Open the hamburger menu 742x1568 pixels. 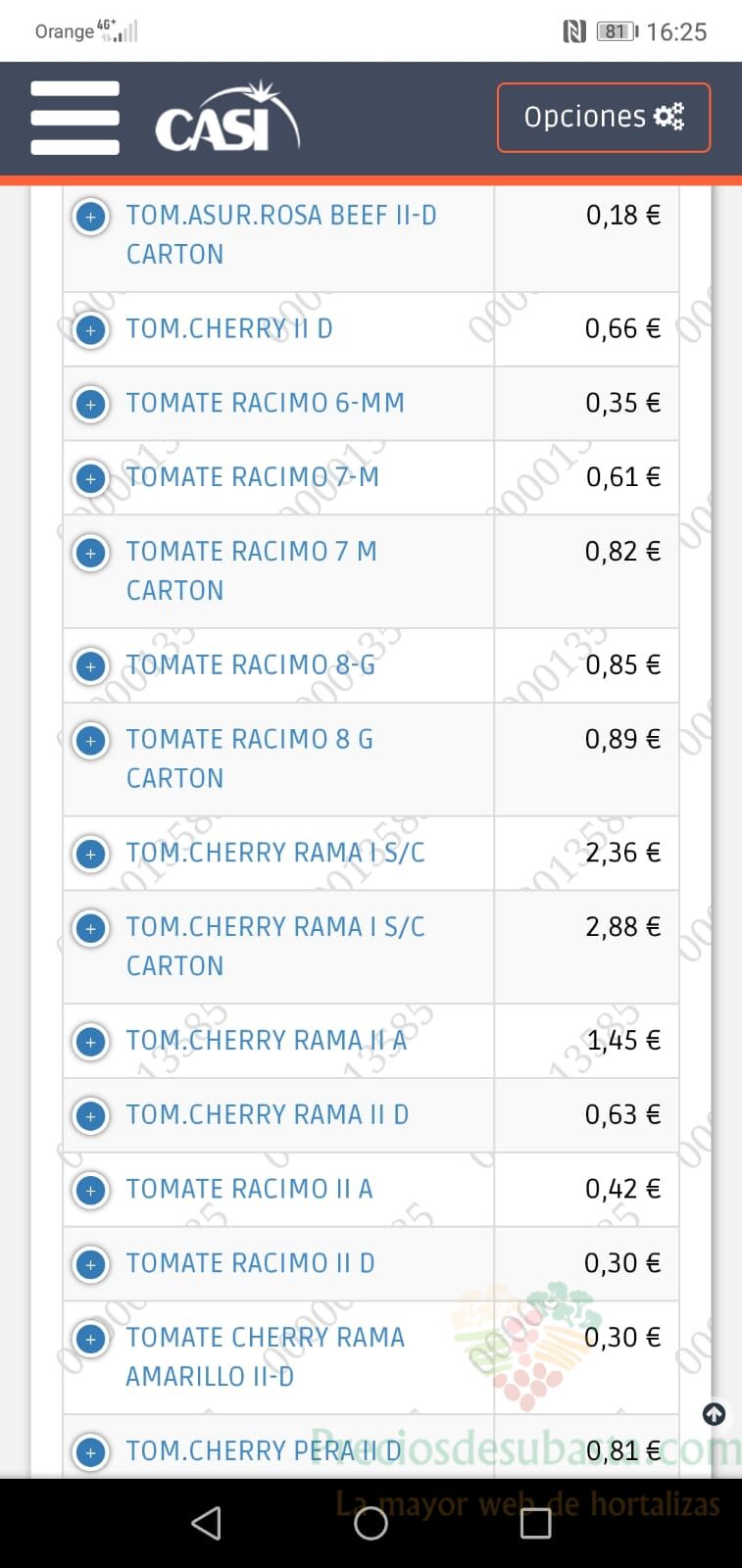74,118
